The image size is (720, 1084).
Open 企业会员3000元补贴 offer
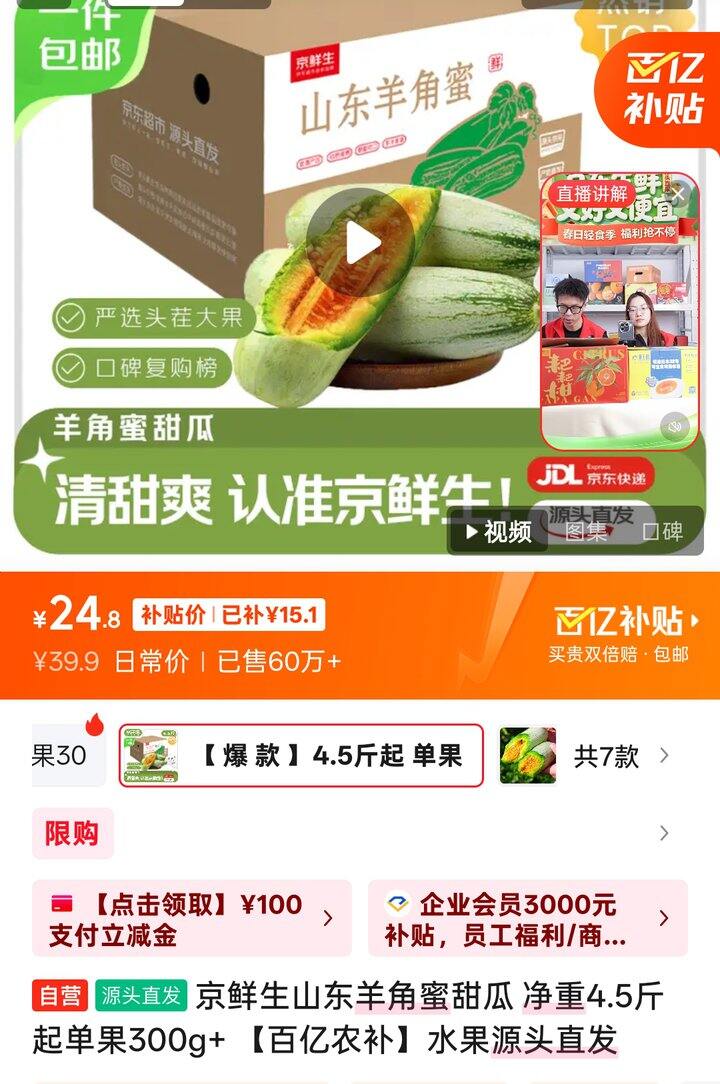click(527, 919)
